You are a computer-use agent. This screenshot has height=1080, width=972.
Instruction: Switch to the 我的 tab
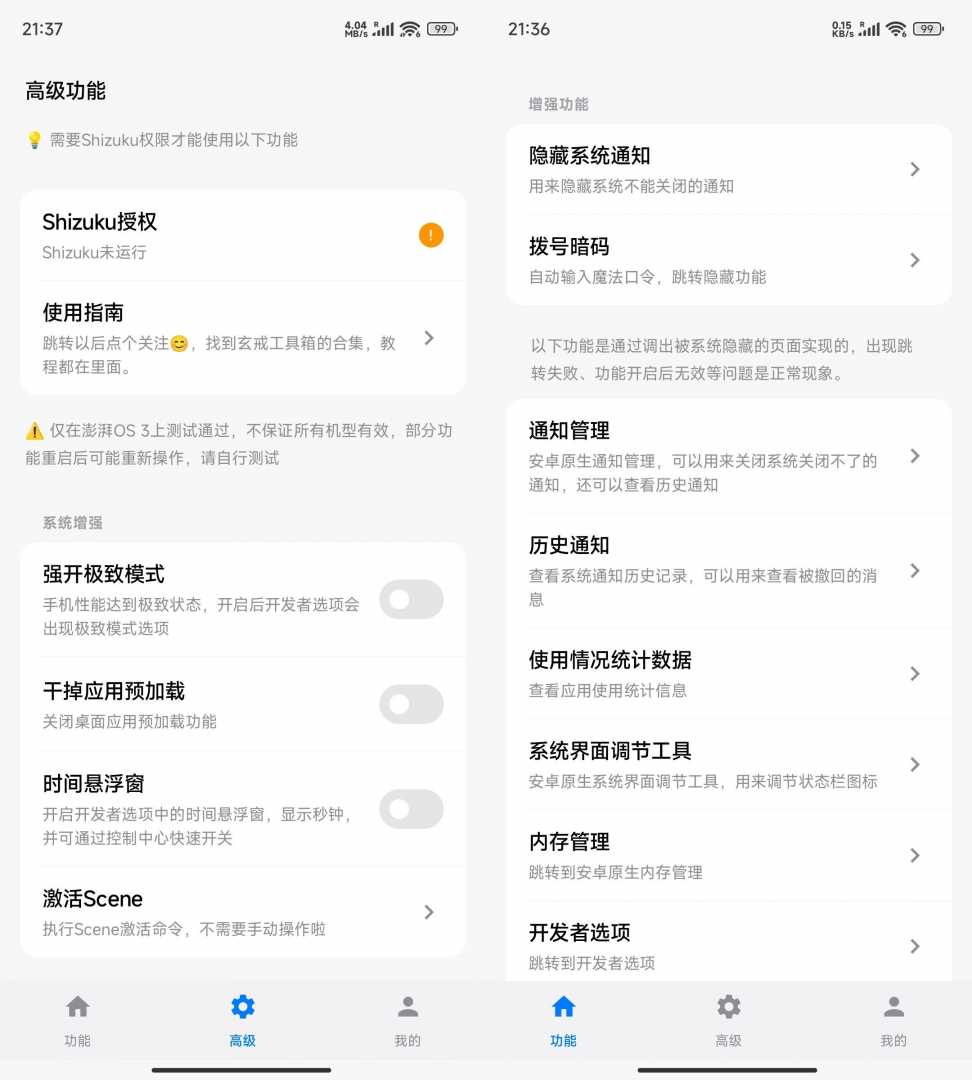pos(893,1020)
